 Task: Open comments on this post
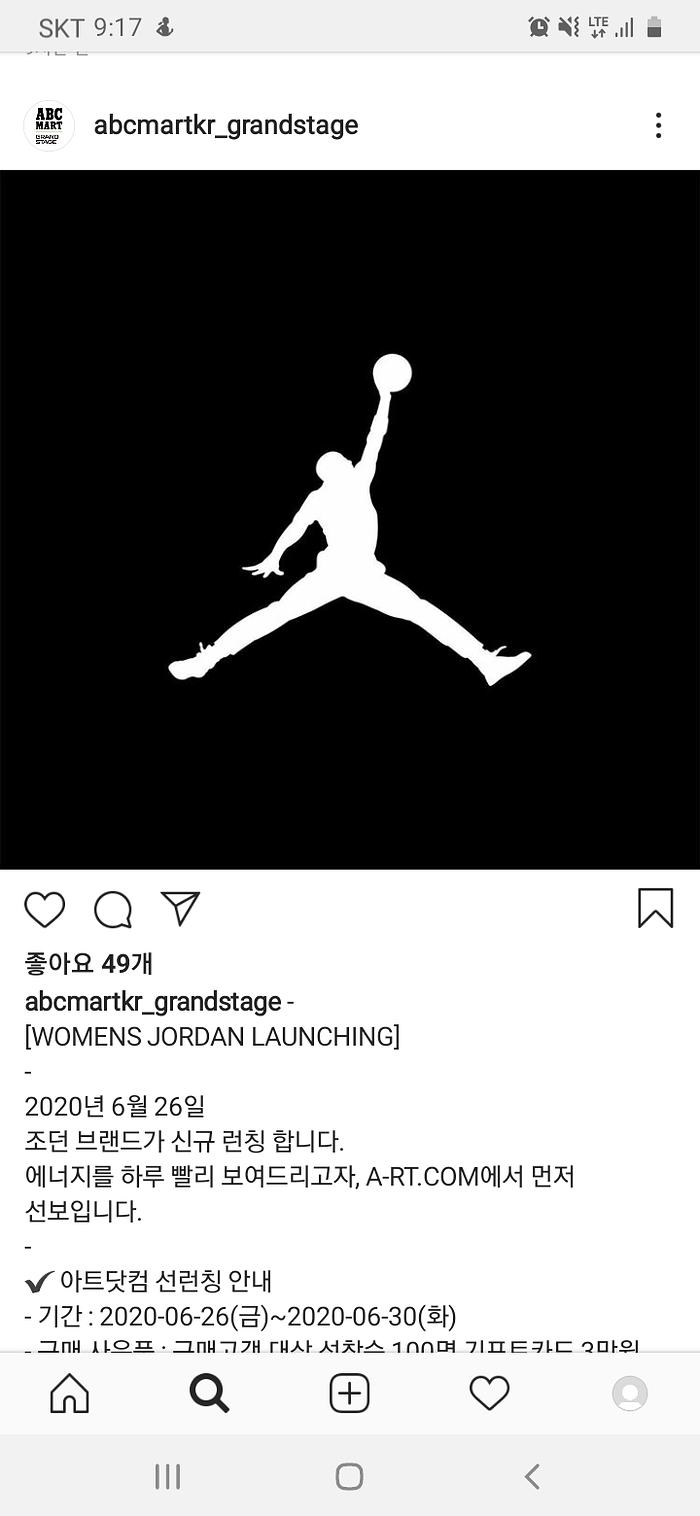tap(113, 909)
